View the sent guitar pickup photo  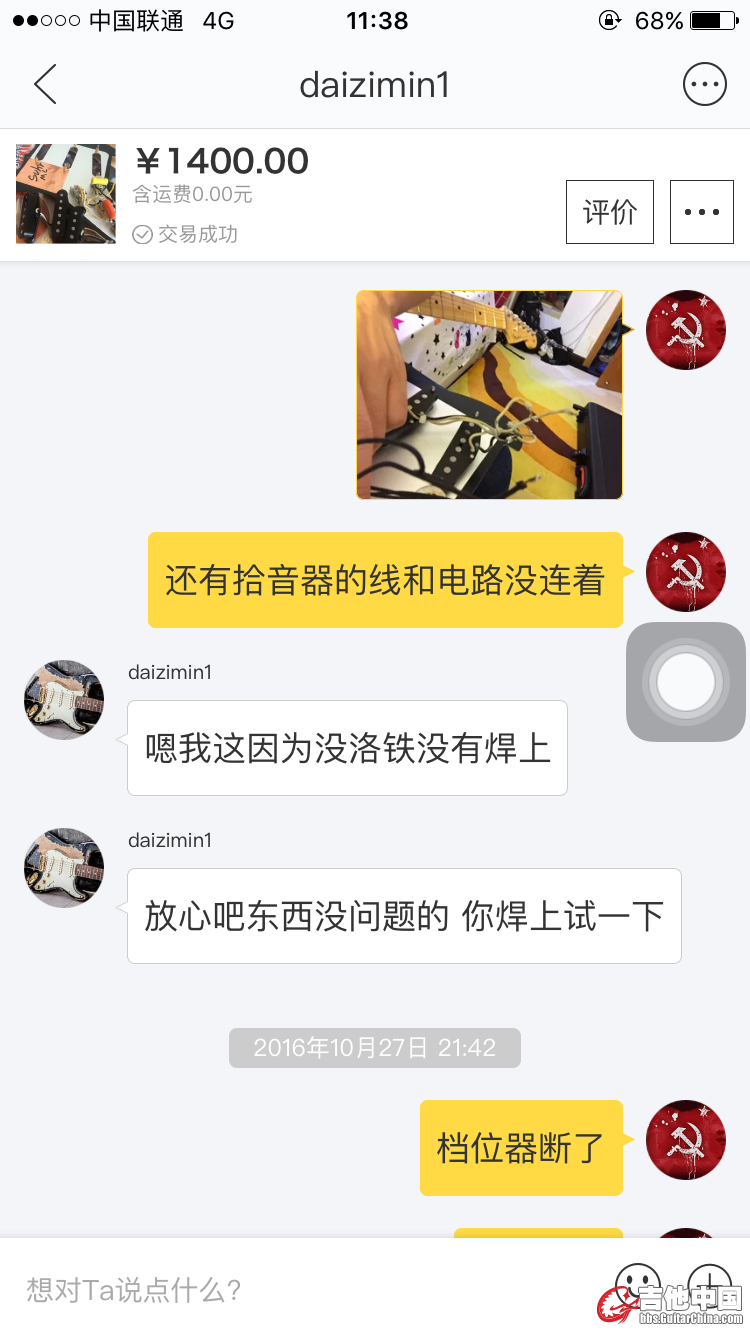(x=489, y=395)
